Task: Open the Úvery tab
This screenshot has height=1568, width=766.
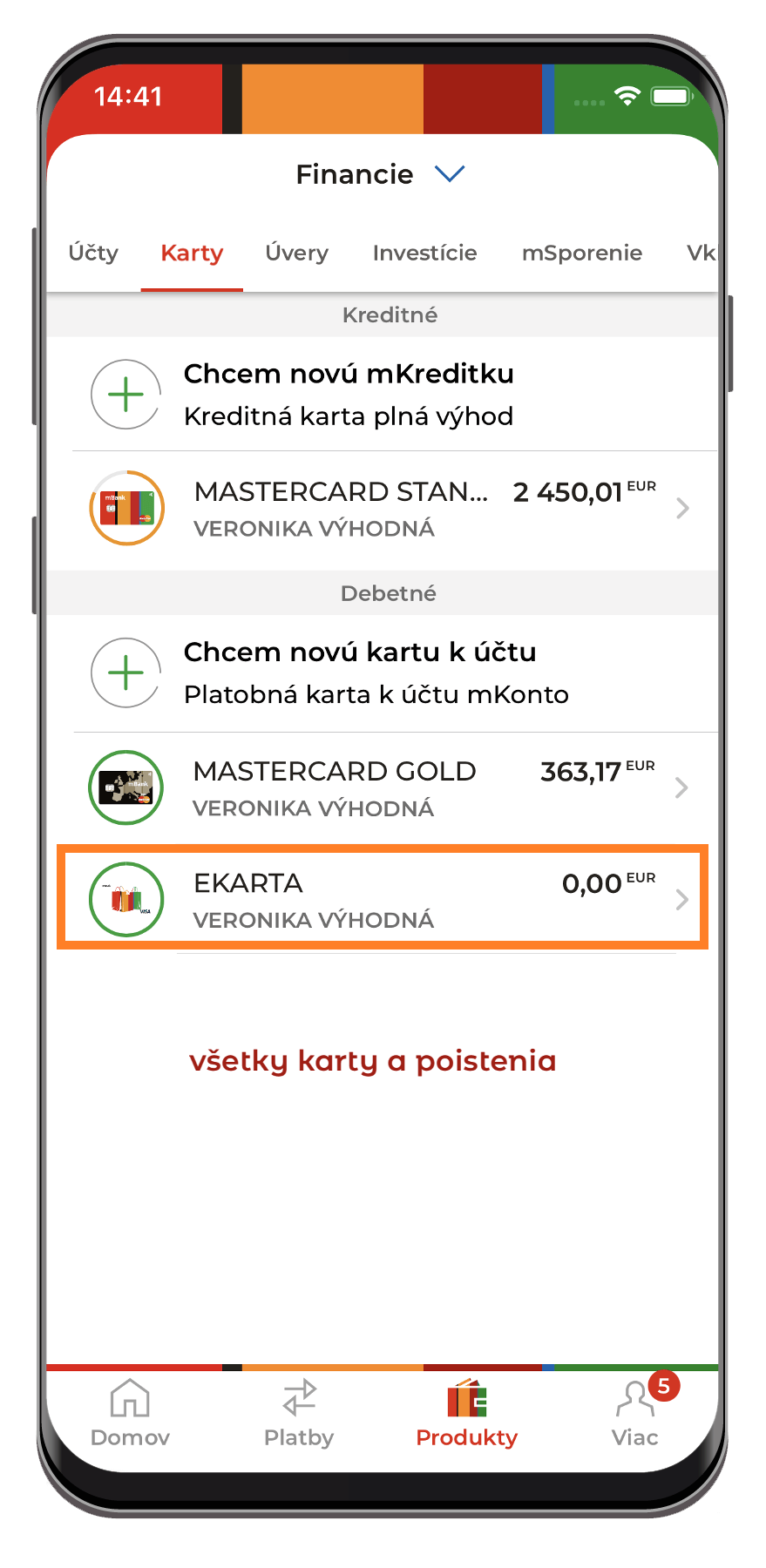Action: click(296, 253)
